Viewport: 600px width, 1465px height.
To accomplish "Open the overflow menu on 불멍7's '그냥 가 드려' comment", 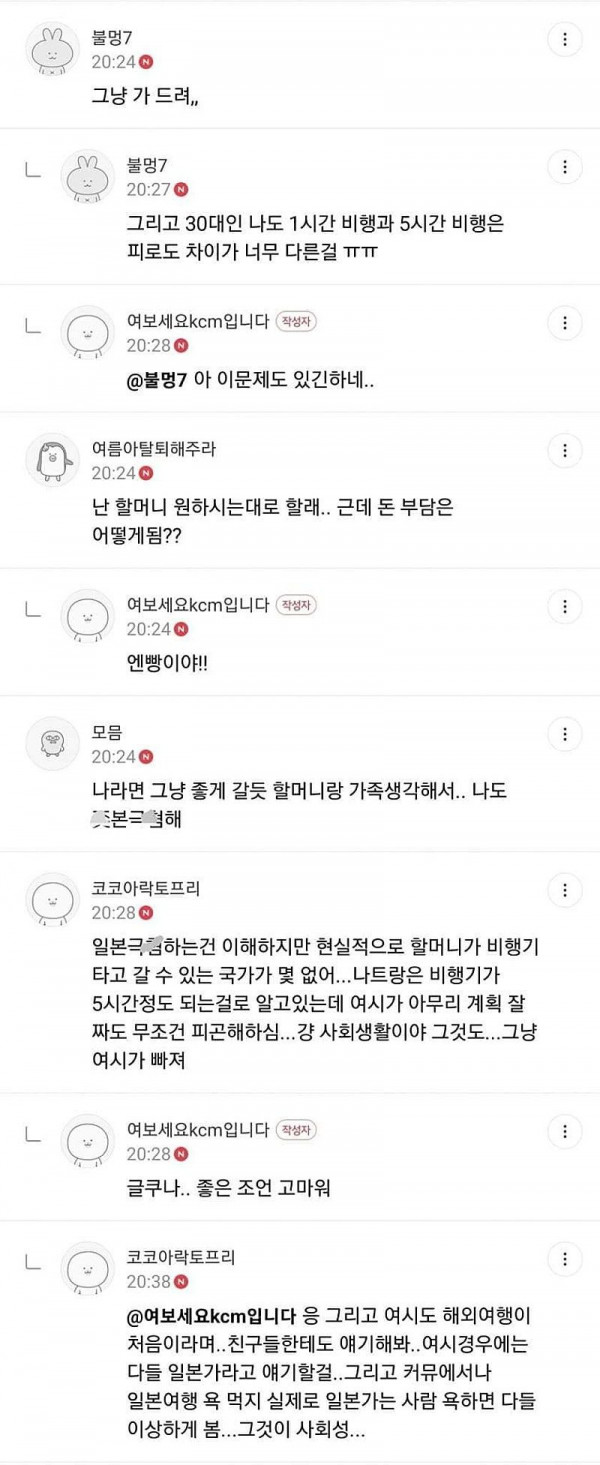I will point(565,41).
